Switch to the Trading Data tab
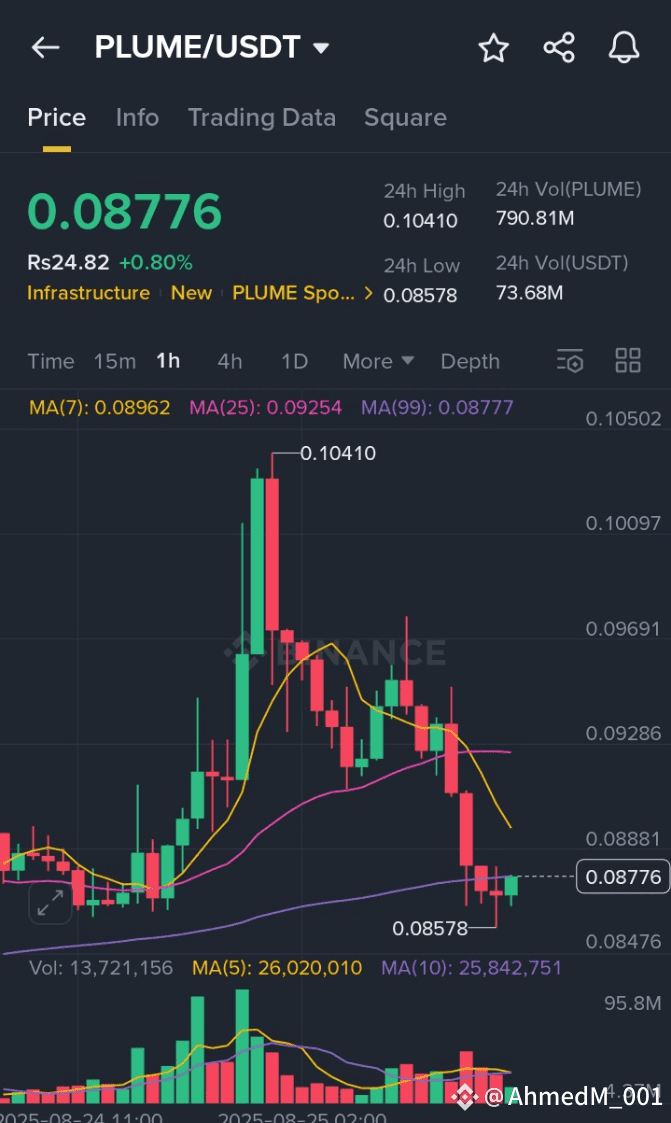Screen dimensions: 671x1123 click(262, 117)
